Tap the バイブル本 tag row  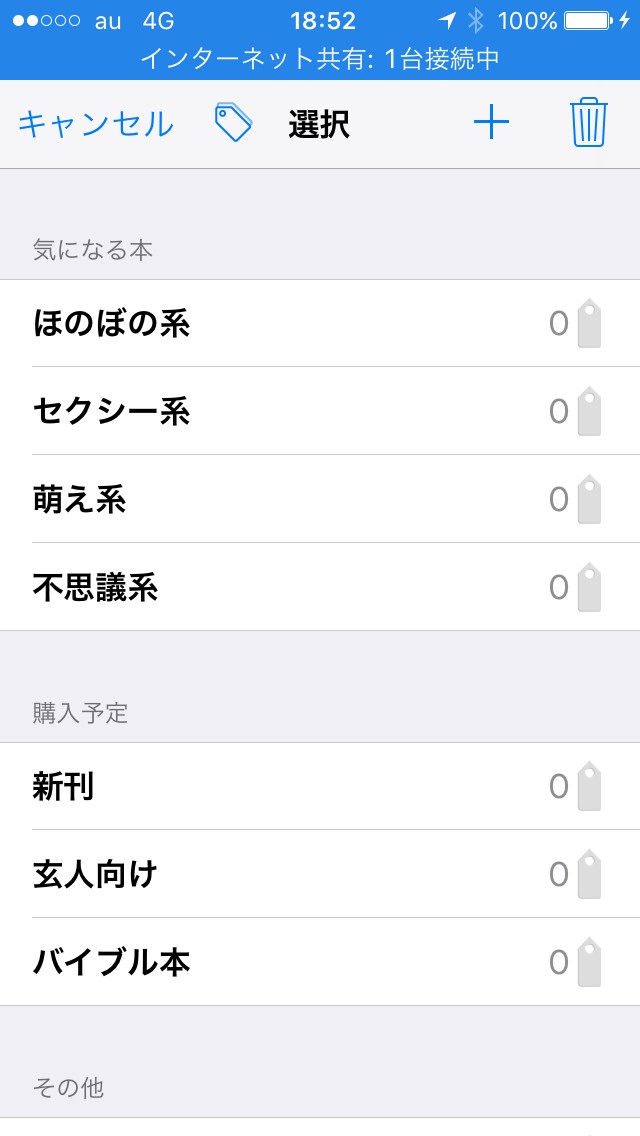click(x=112, y=962)
